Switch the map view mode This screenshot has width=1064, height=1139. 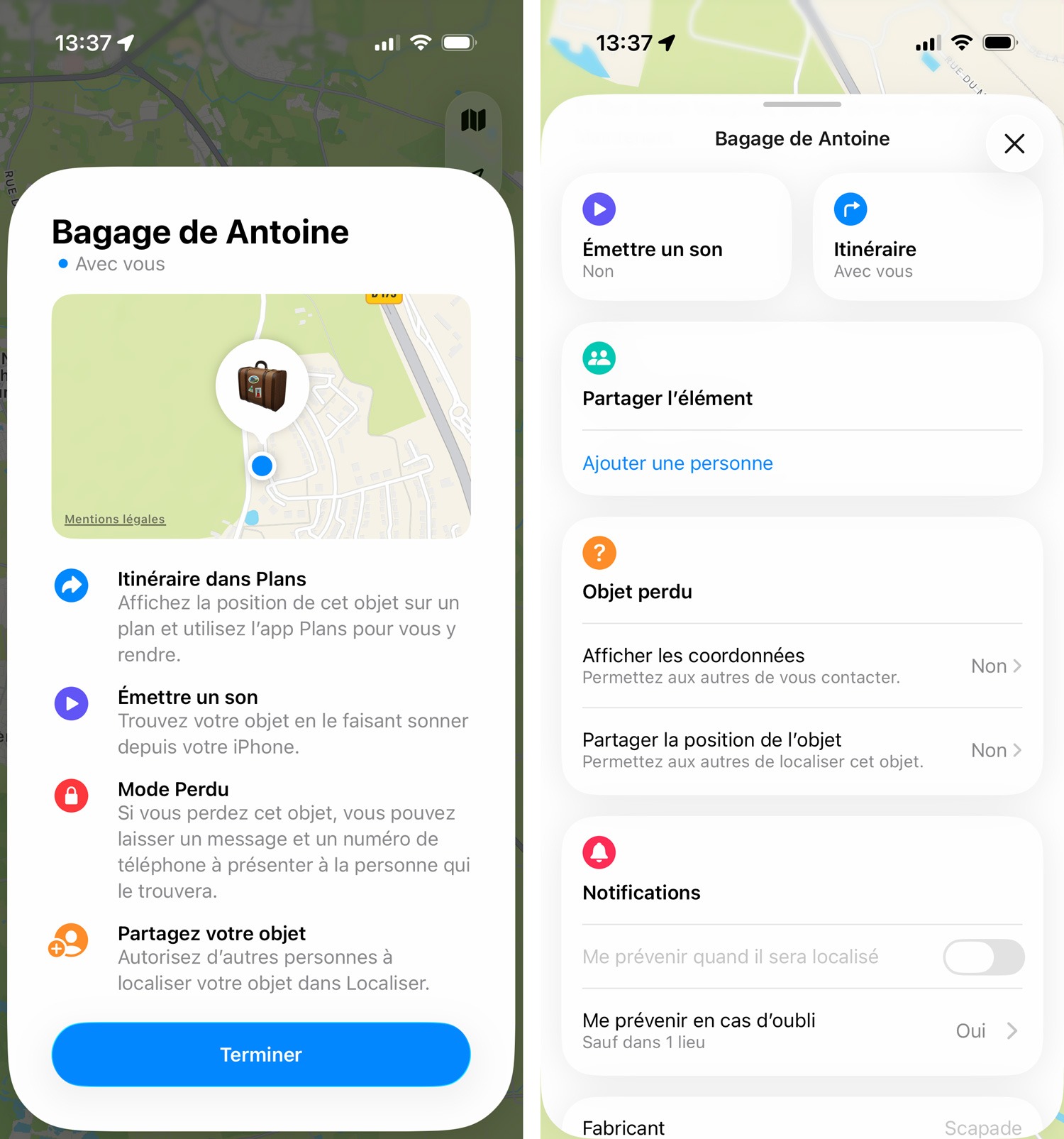point(473,121)
